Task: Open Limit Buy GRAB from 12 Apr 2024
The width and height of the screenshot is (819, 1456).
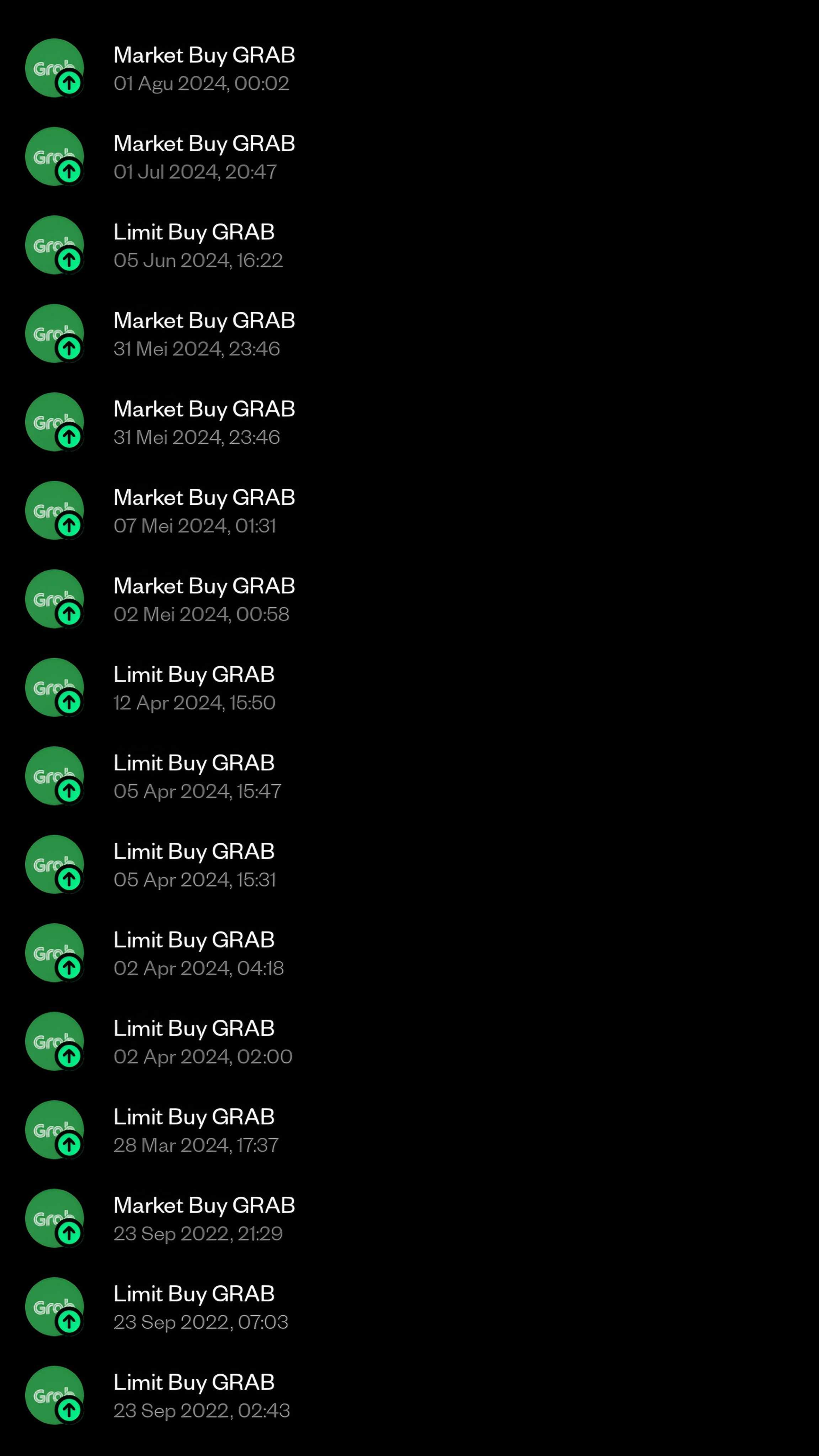Action: 194,688
